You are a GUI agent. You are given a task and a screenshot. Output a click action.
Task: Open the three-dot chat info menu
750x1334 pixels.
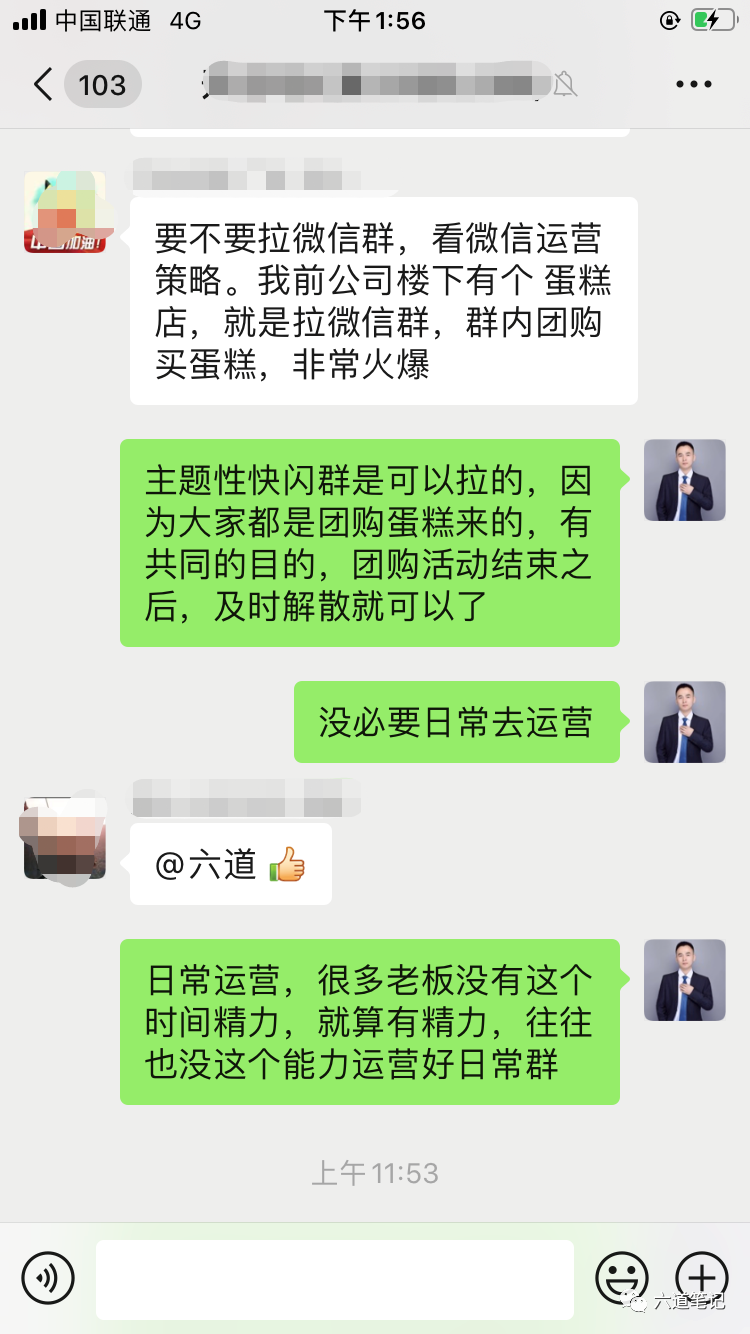[693, 85]
